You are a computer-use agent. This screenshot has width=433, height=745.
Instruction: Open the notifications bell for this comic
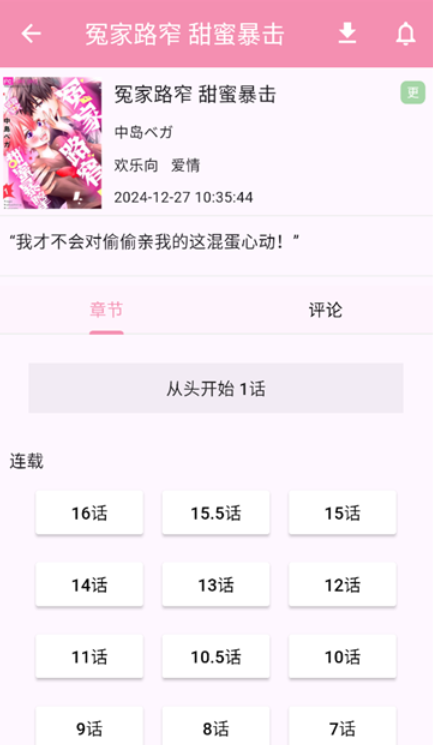pos(405,34)
